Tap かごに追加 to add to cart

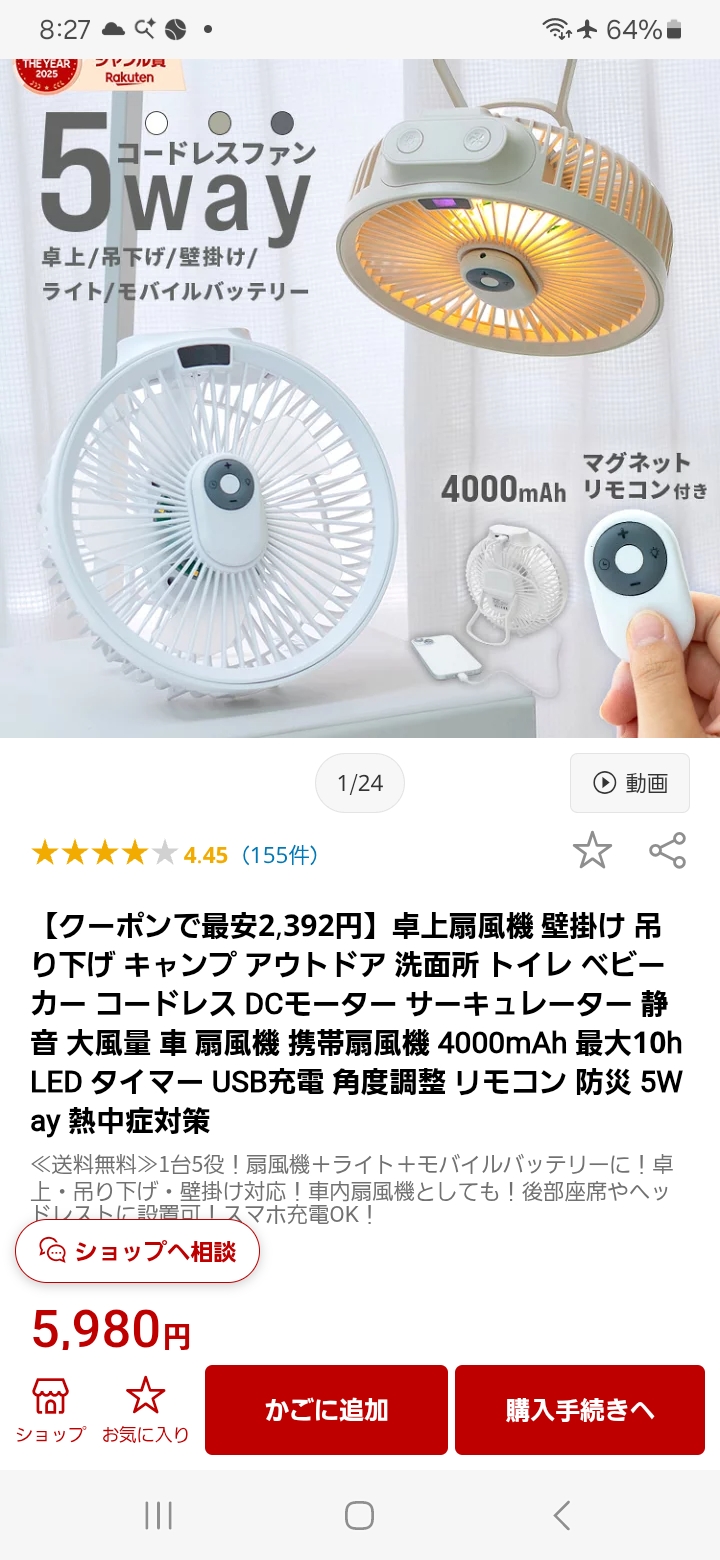(326, 1410)
